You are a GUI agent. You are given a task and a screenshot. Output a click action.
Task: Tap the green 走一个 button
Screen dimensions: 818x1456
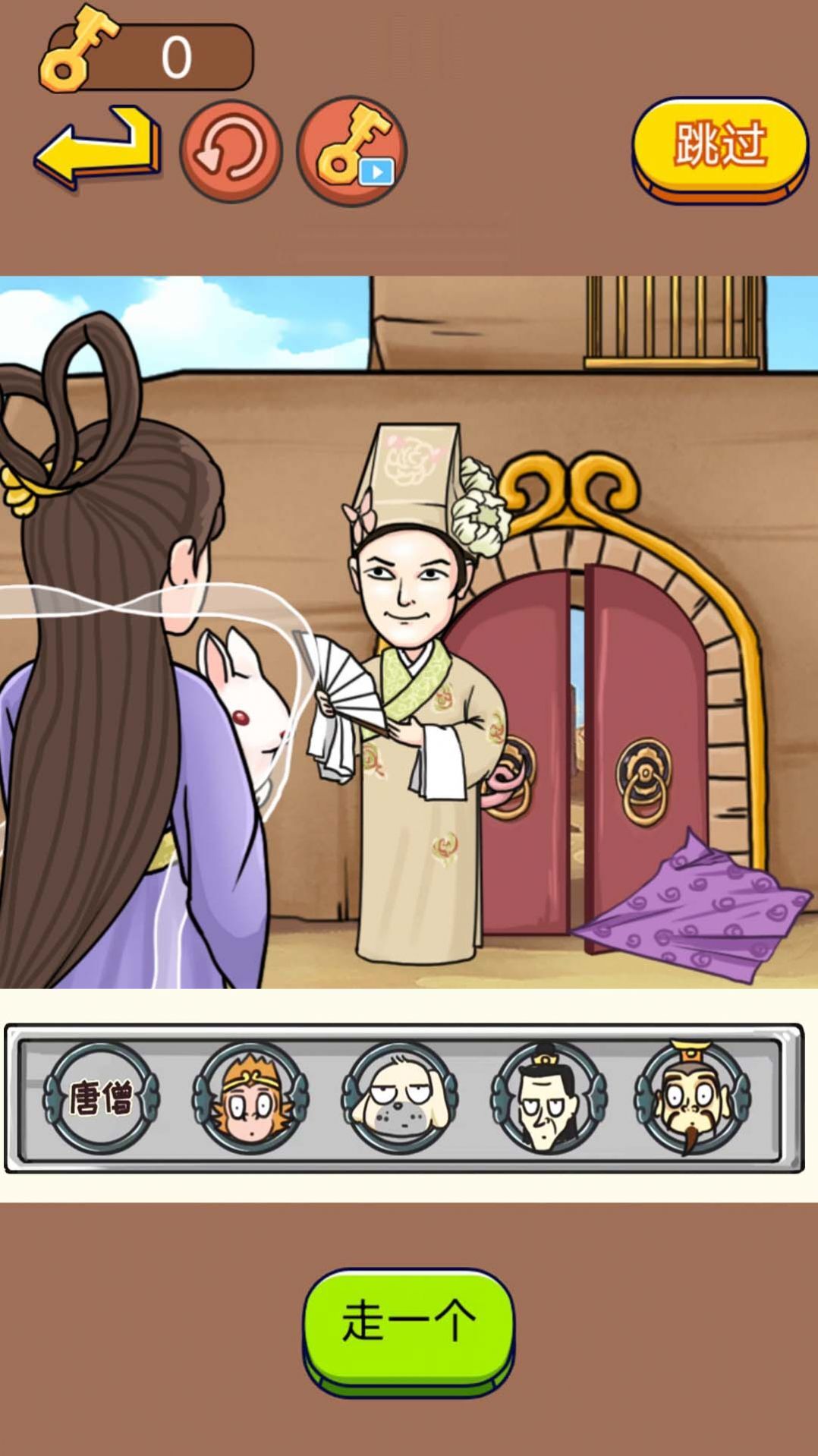click(x=408, y=1322)
